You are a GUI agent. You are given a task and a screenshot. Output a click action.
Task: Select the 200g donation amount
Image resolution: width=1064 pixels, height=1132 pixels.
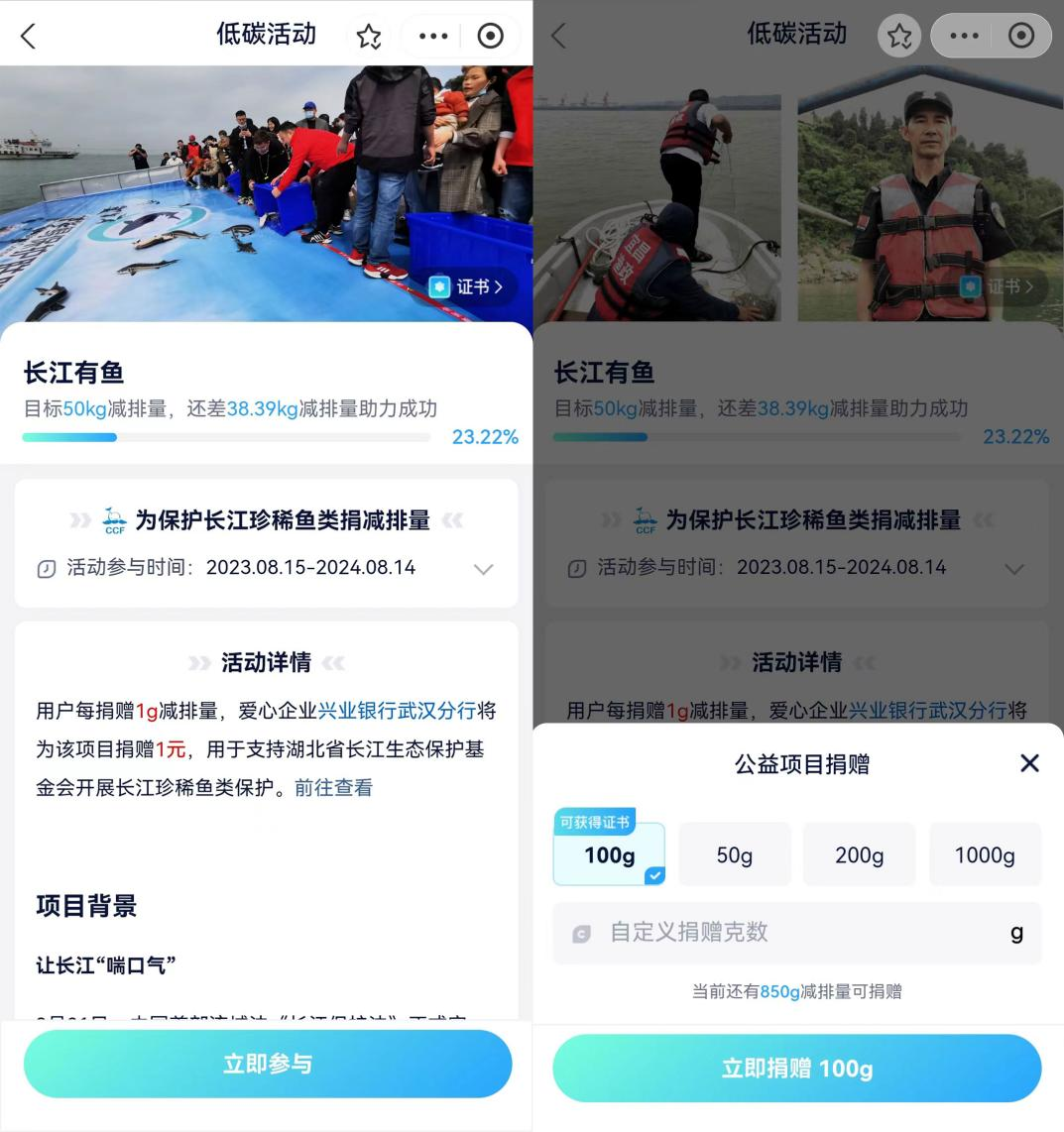coord(859,855)
